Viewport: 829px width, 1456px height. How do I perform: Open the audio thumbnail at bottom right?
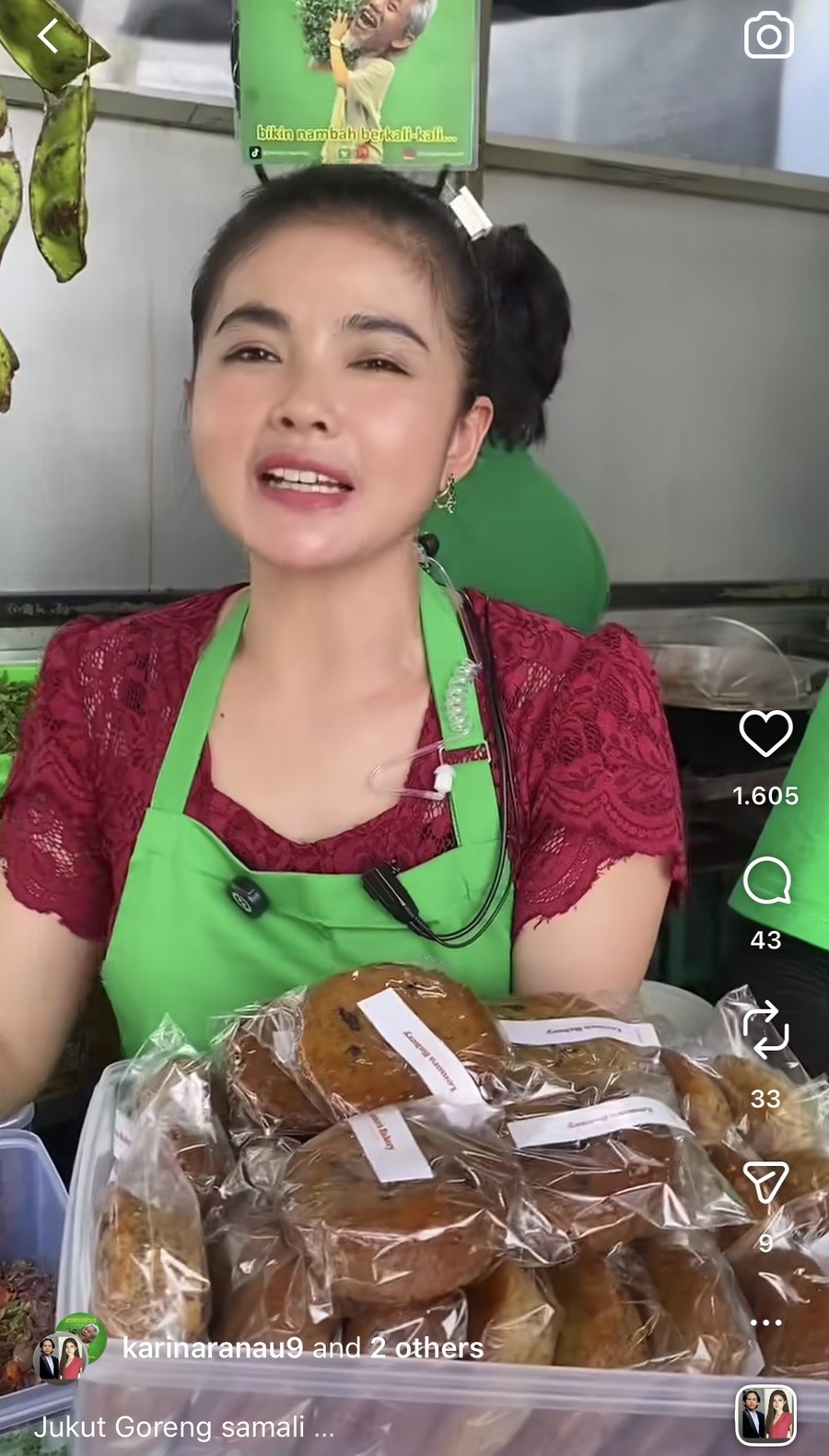click(x=765, y=1415)
